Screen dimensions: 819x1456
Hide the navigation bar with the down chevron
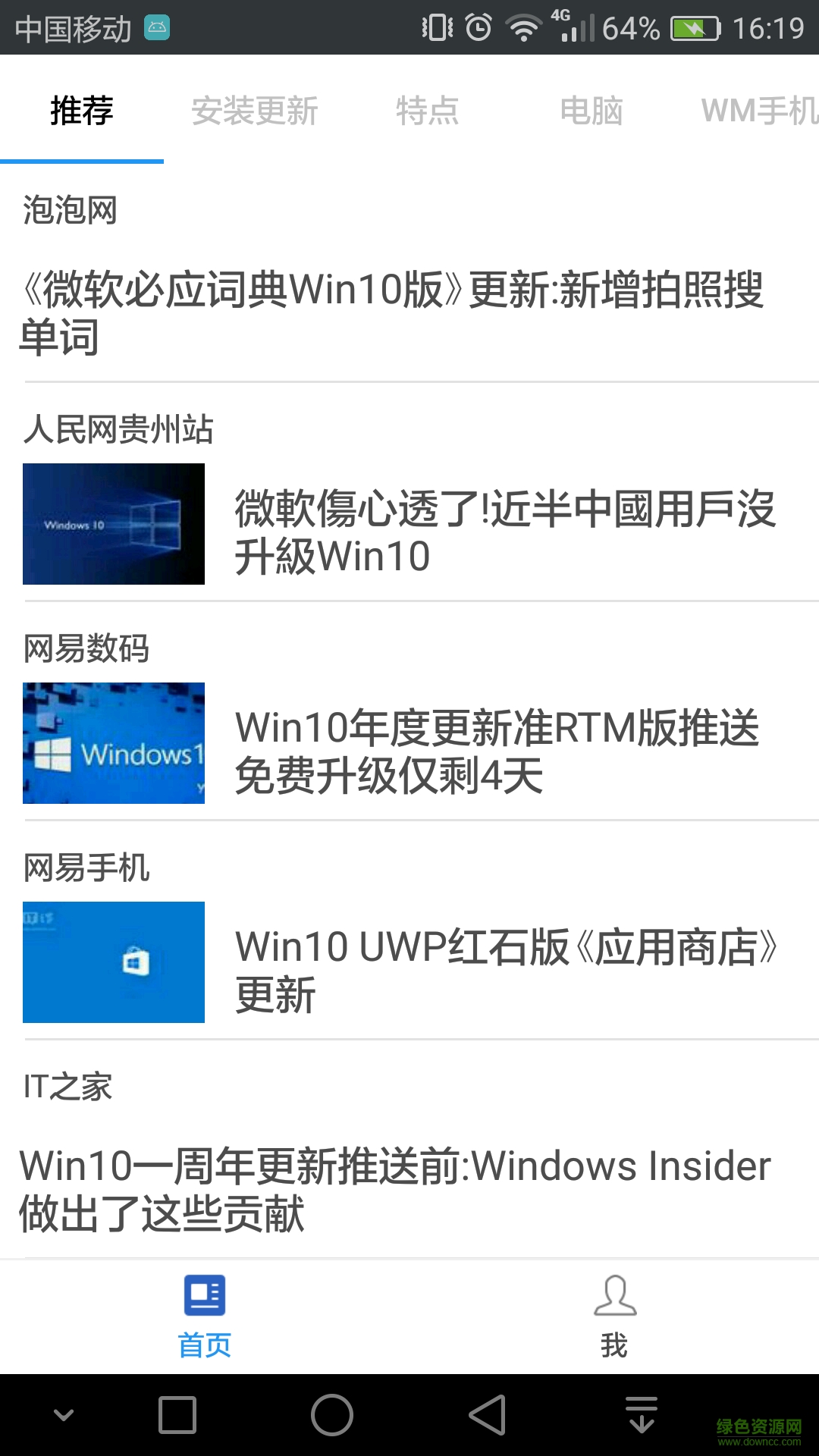coord(64,1415)
